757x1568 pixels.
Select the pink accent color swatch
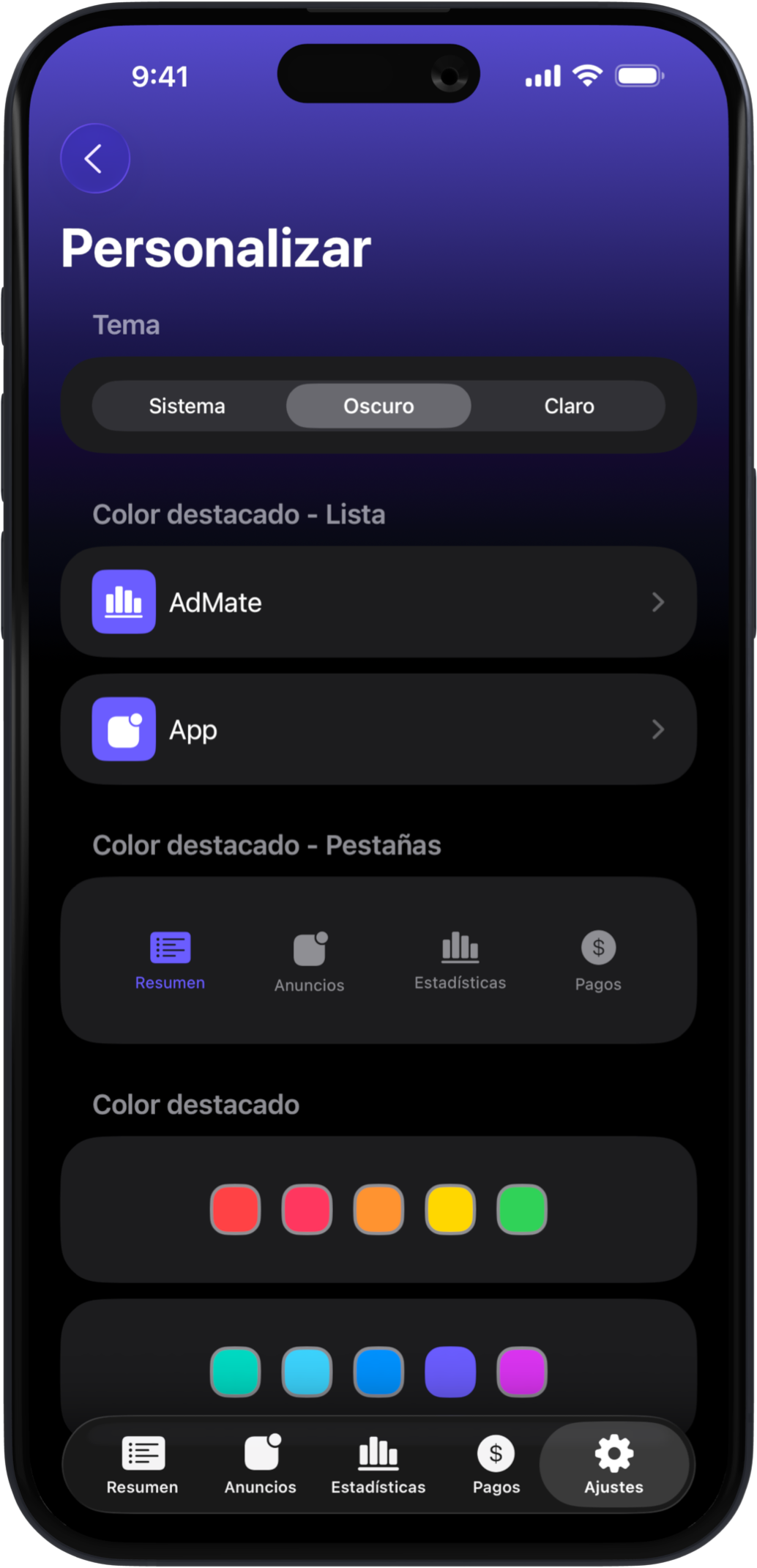tap(307, 1209)
